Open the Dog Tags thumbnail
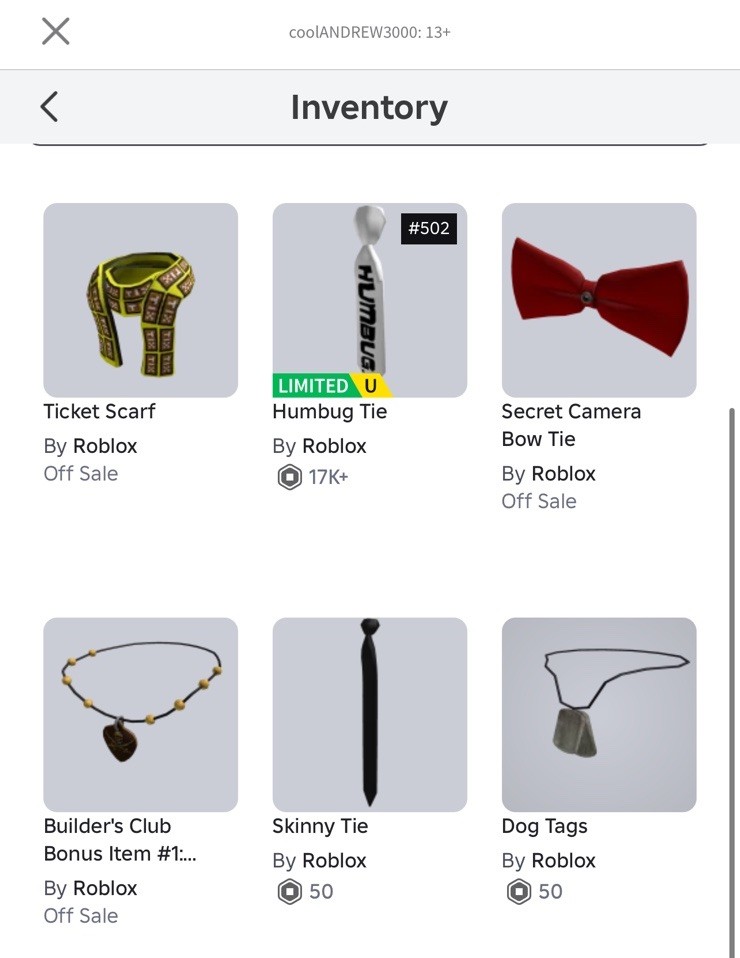Image resolution: width=740 pixels, height=958 pixels. pos(598,713)
